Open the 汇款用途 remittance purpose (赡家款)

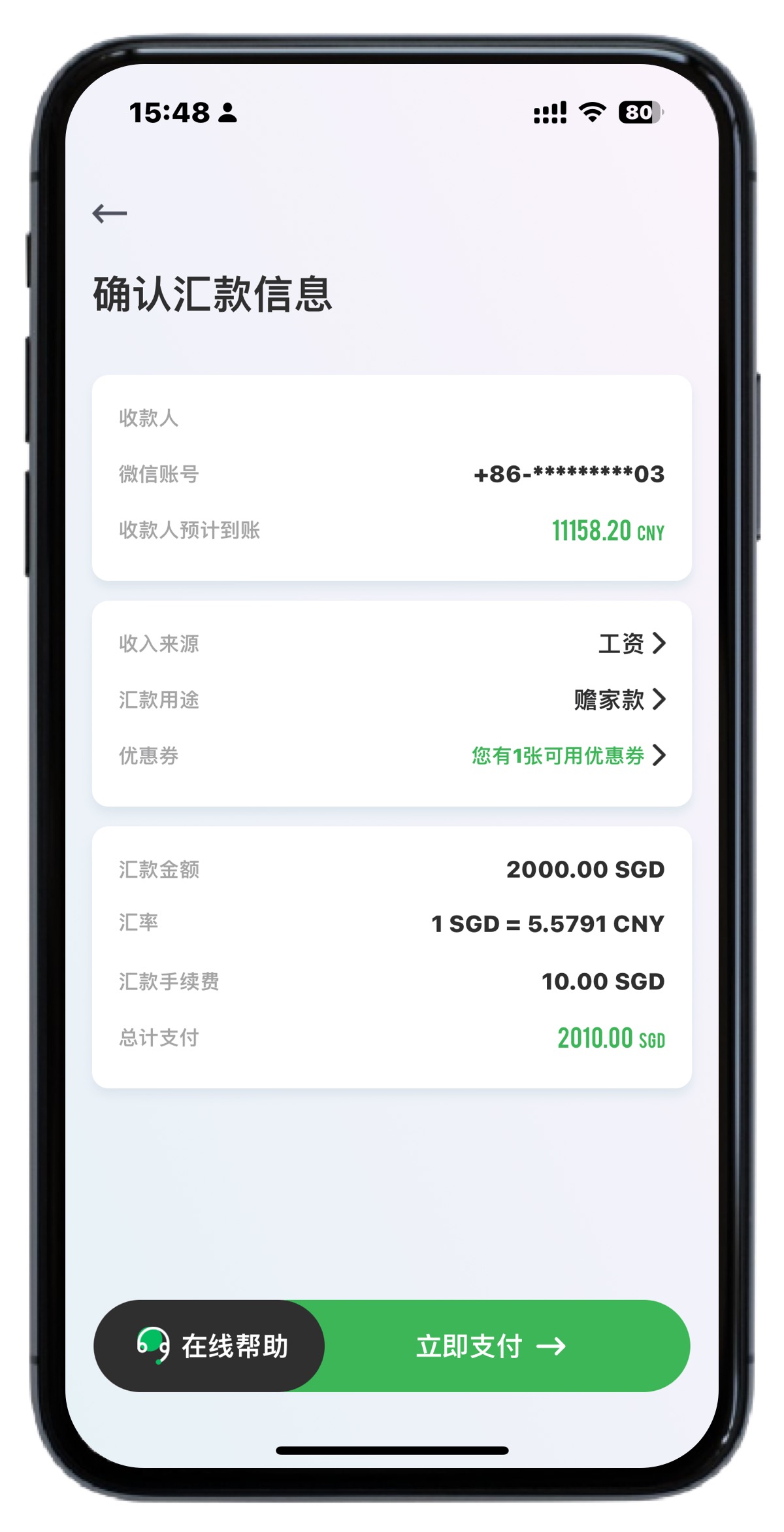point(619,699)
